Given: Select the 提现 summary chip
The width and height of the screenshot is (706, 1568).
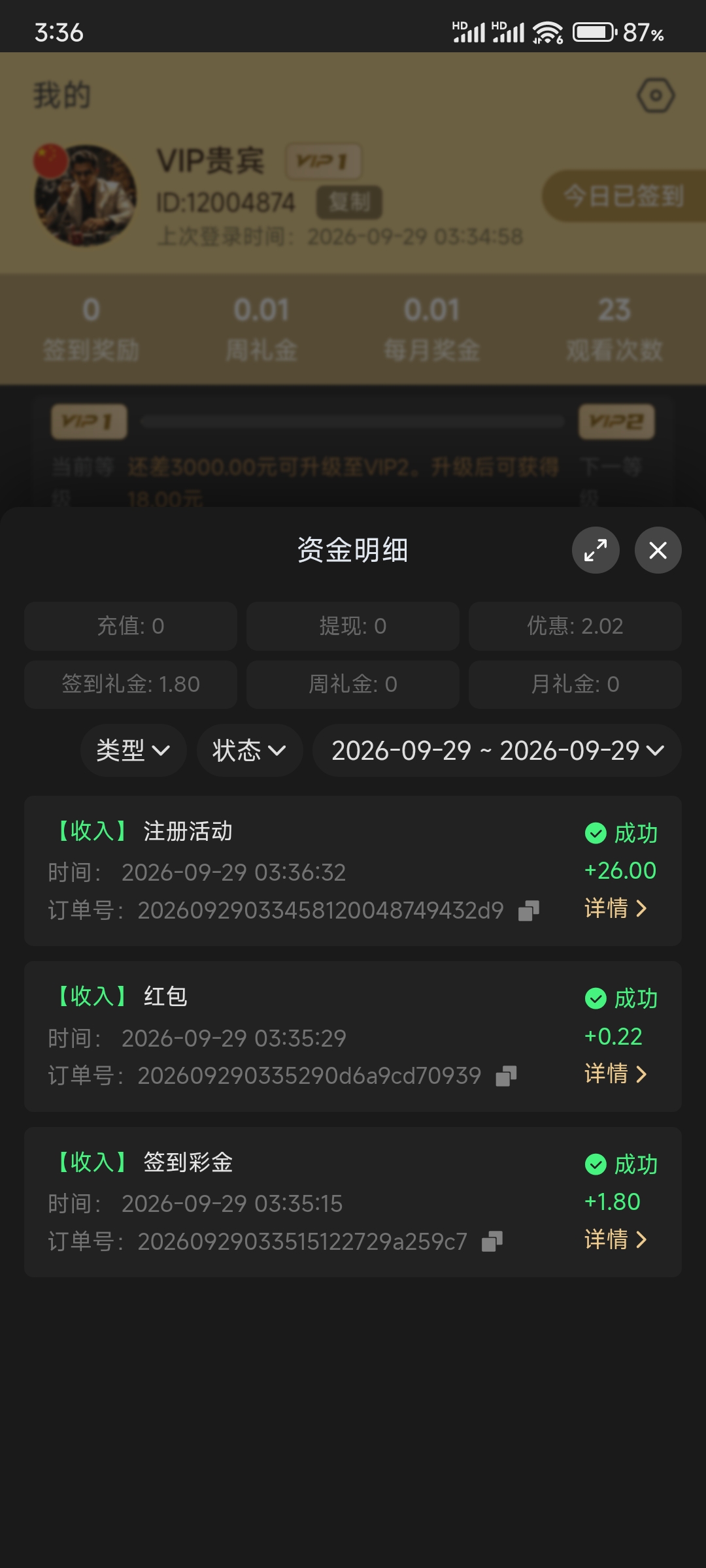Looking at the screenshot, I should (x=353, y=626).
